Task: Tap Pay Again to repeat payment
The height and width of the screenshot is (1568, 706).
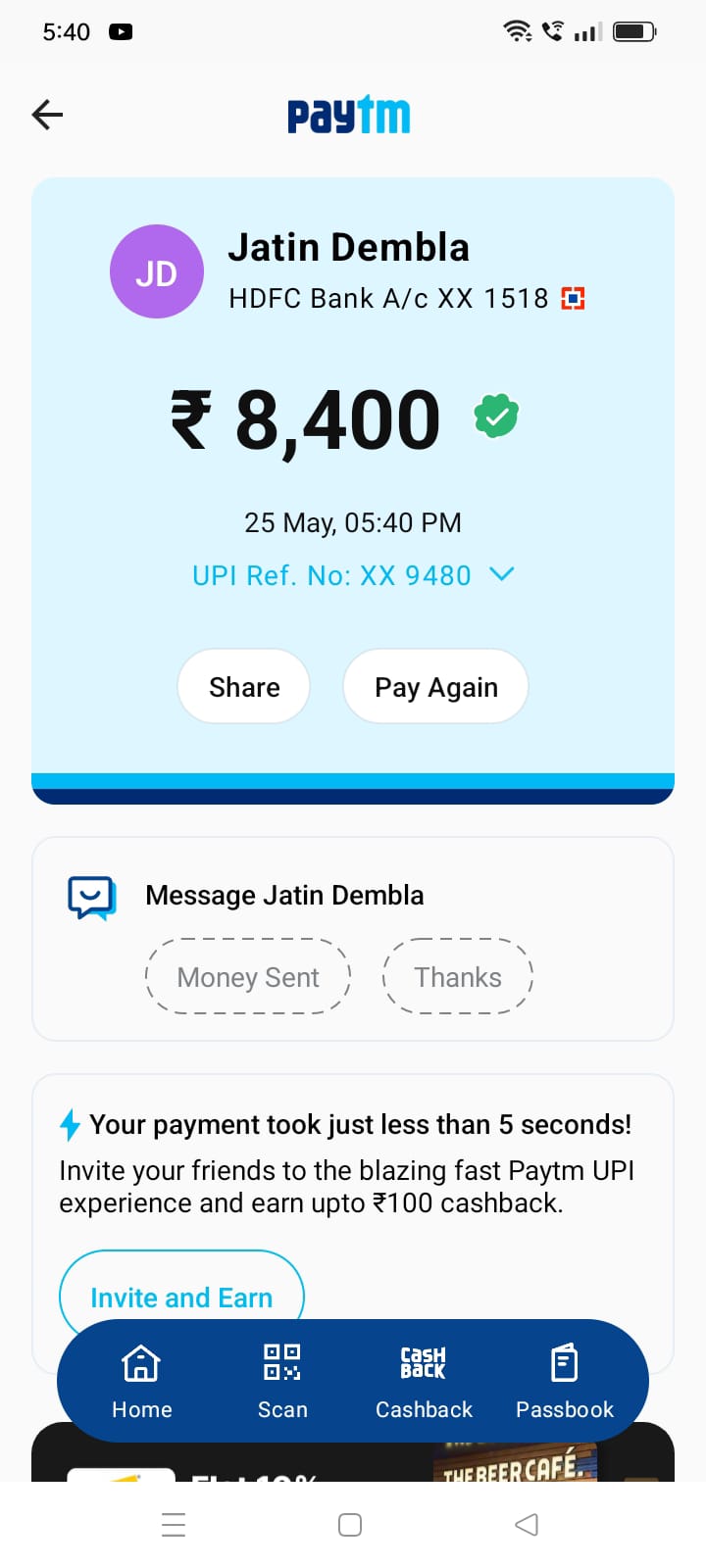Action: coord(435,687)
